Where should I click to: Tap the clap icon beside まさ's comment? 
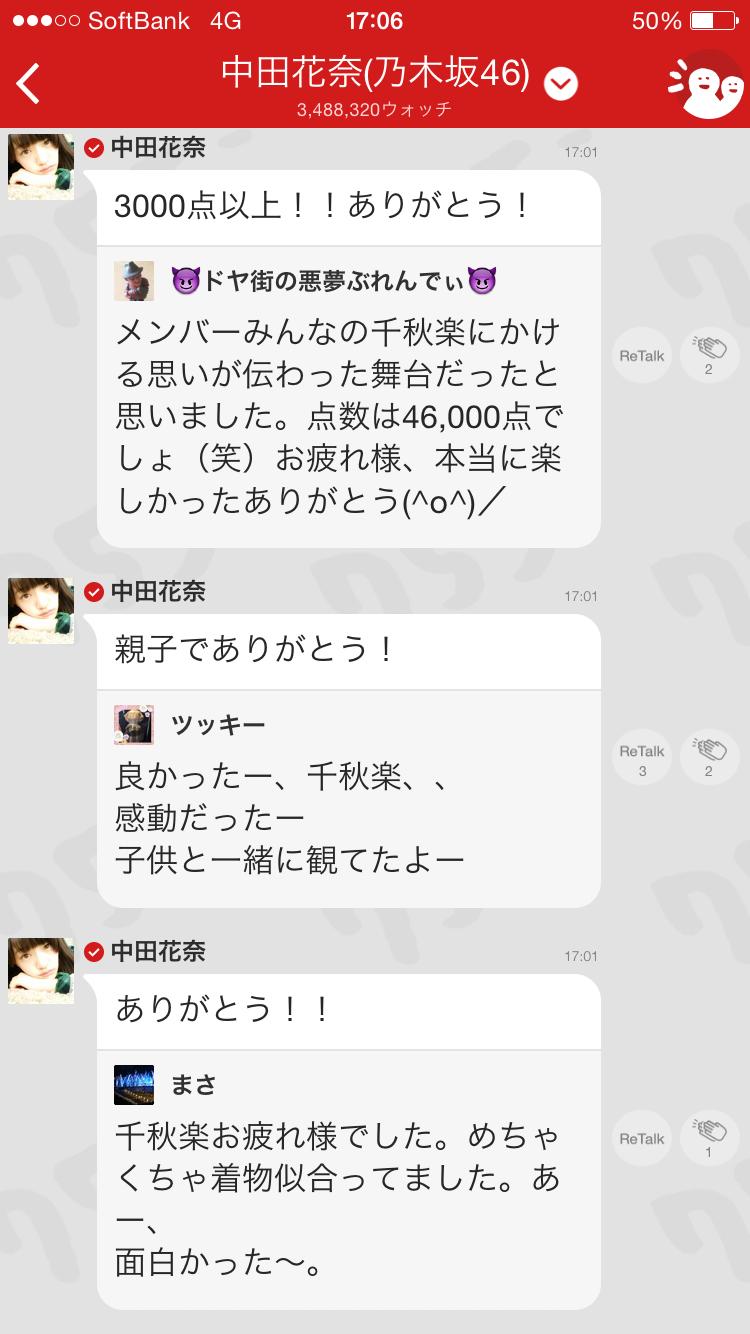[x=710, y=1137]
